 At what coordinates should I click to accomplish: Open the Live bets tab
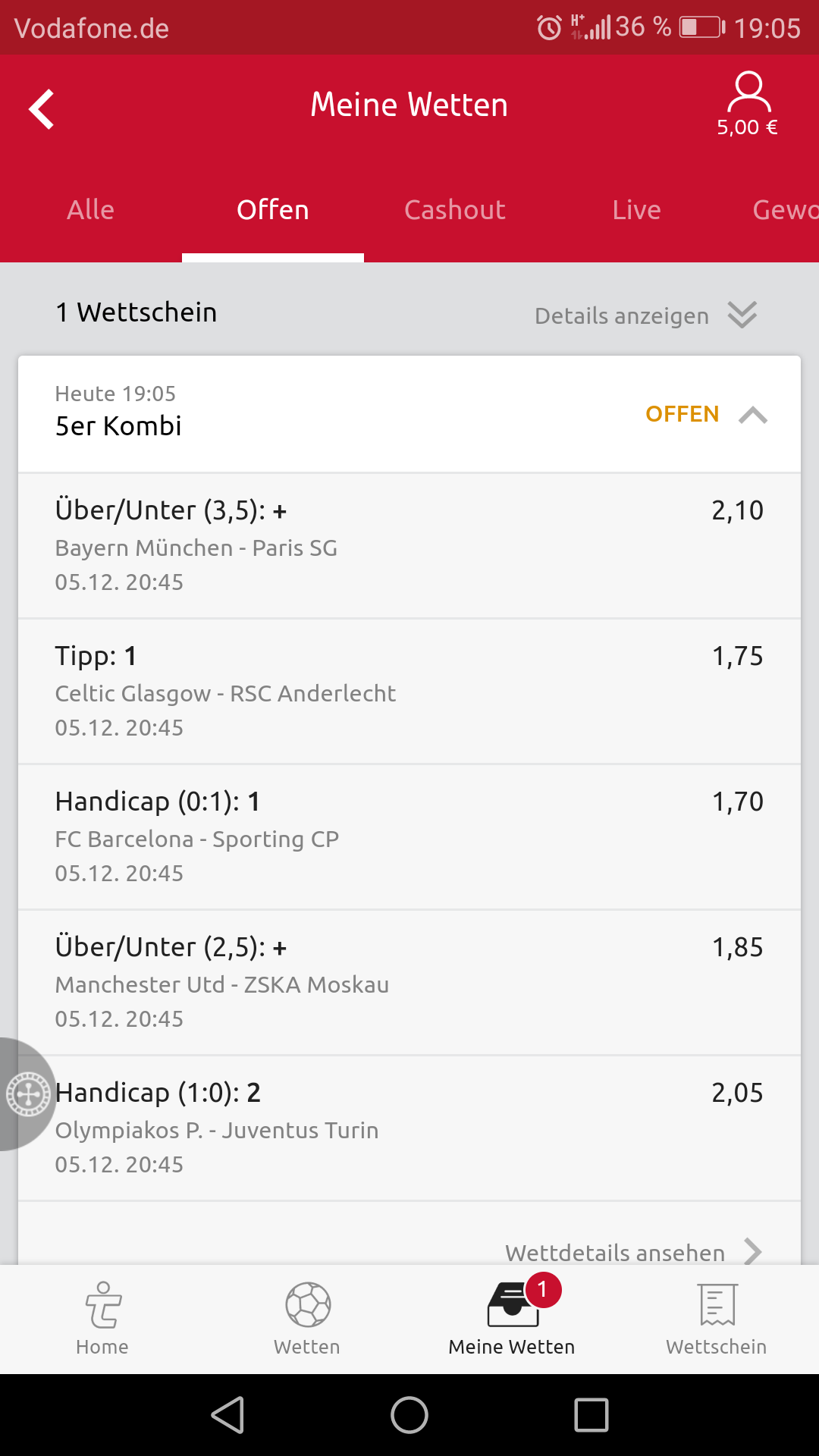pos(636,210)
